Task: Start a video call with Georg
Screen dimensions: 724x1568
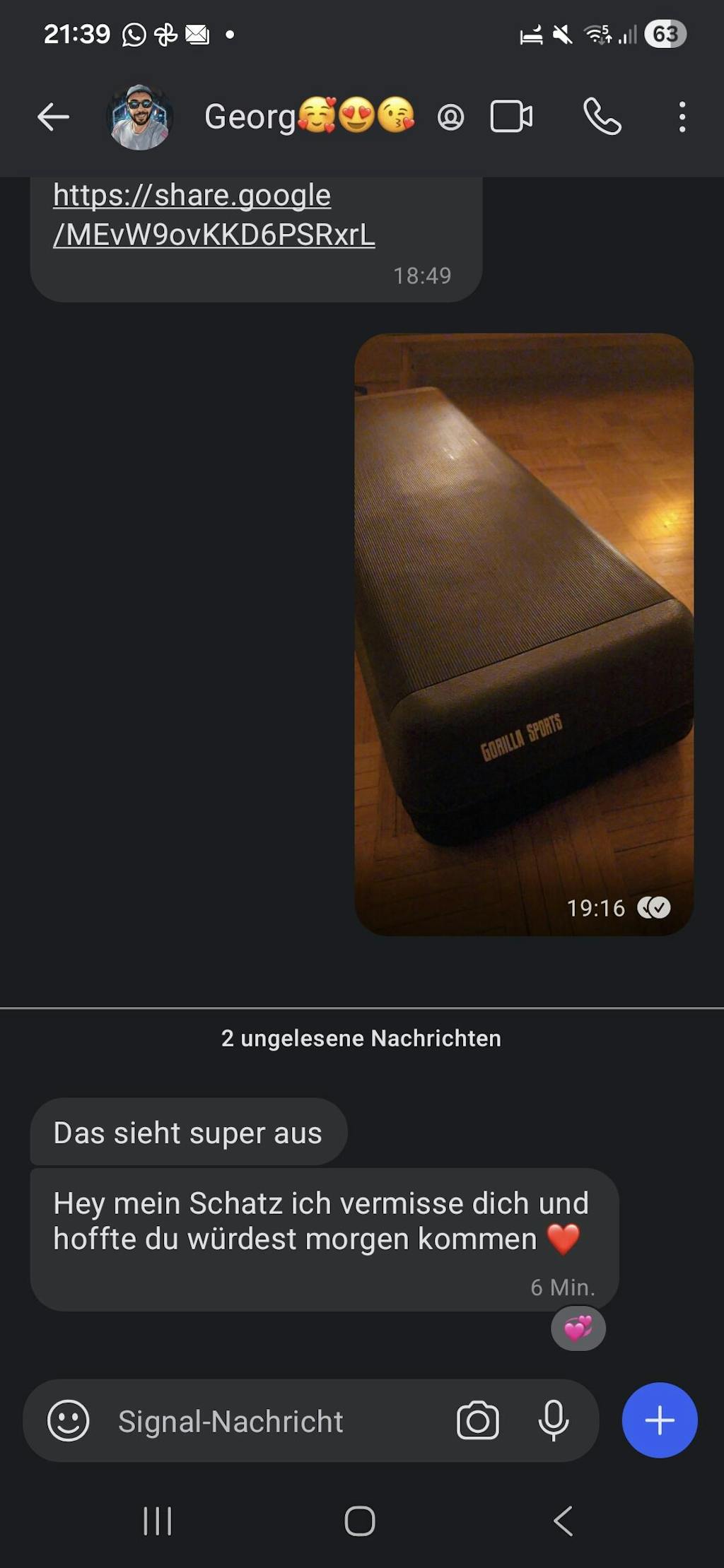Action: 511,117
